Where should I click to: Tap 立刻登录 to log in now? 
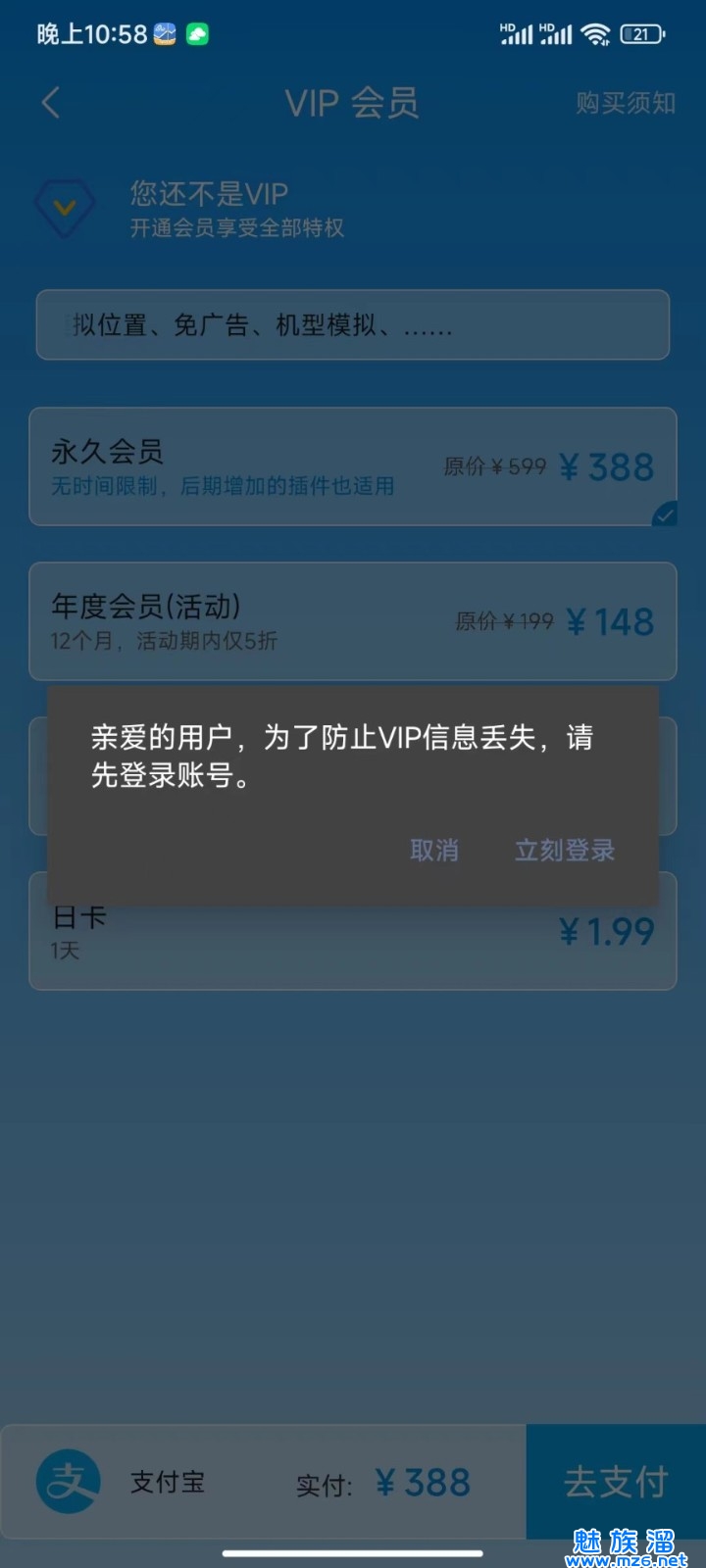coord(565,851)
